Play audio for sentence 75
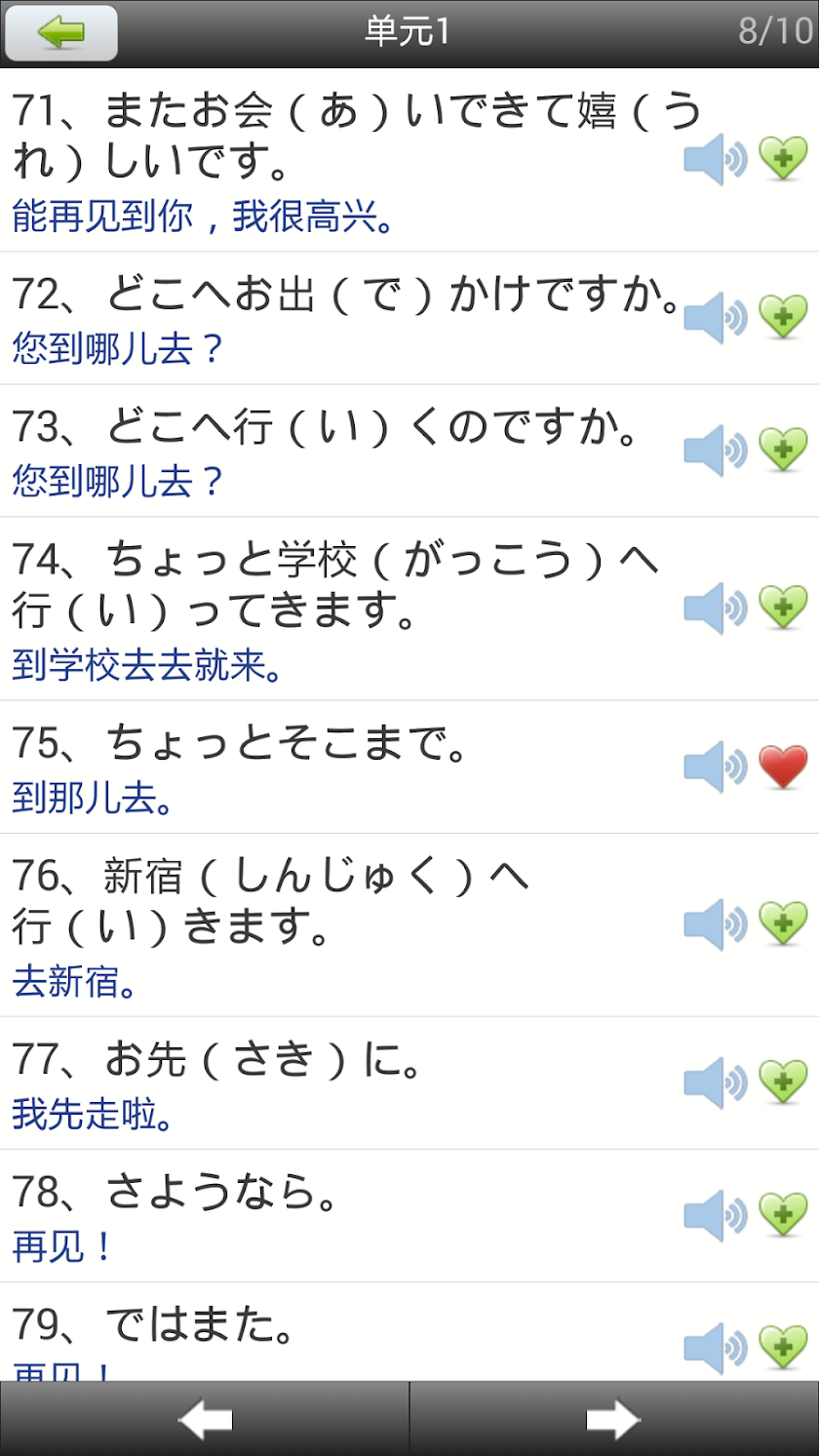The height and width of the screenshot is (1456, 819). click(x=715, y=766)
